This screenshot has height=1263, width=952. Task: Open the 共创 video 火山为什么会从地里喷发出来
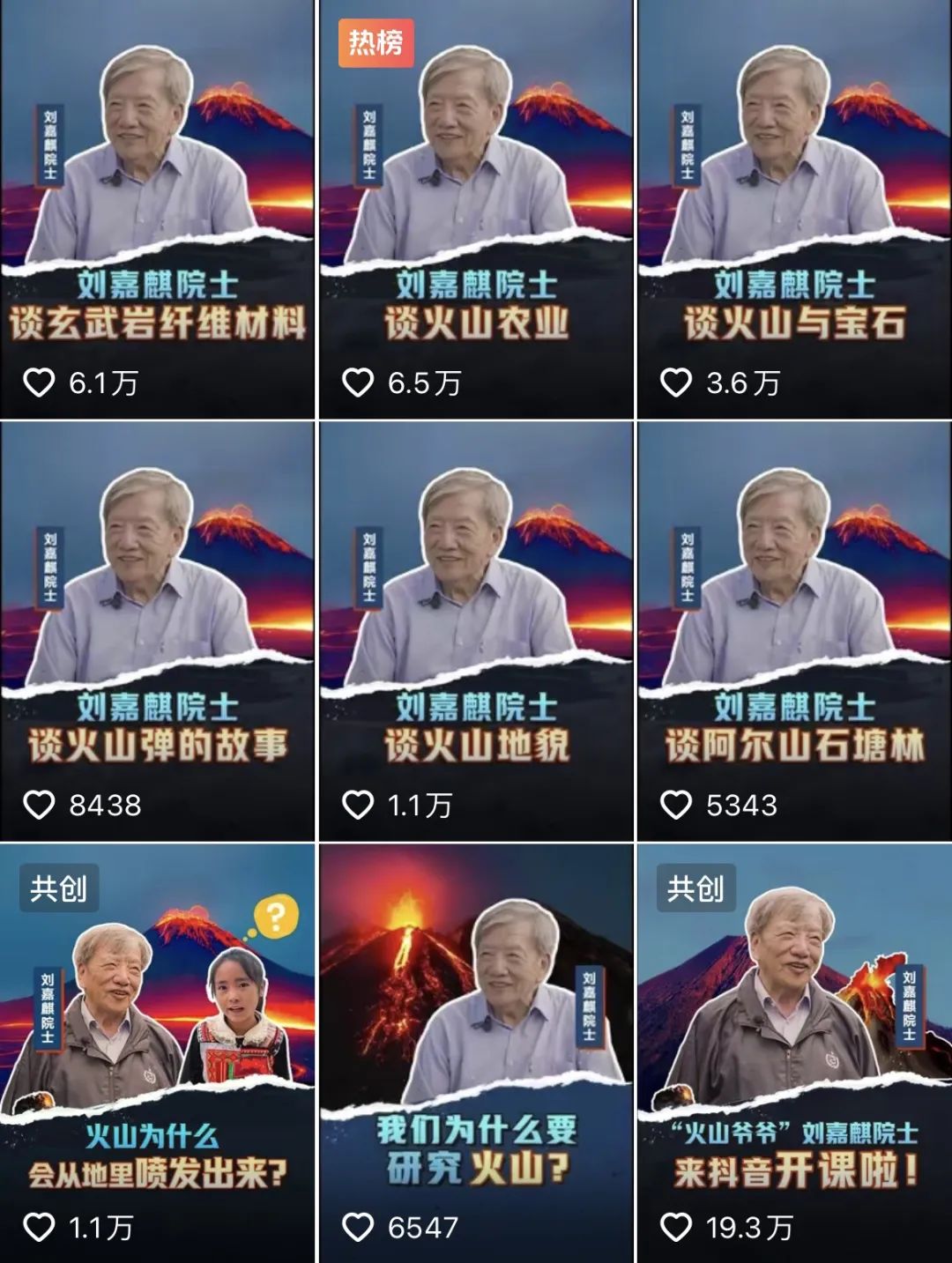pyautogui.click(x=157, y=1053)
